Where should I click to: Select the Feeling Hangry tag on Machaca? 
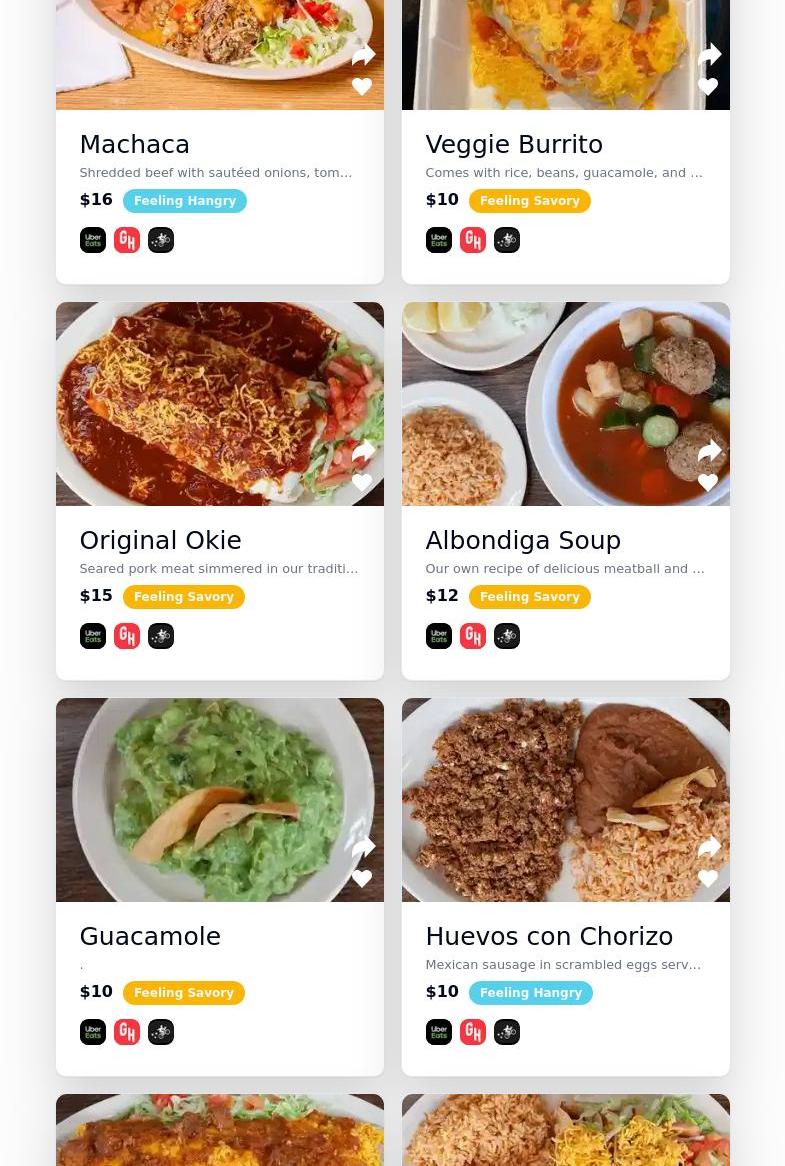click(185, 201)
